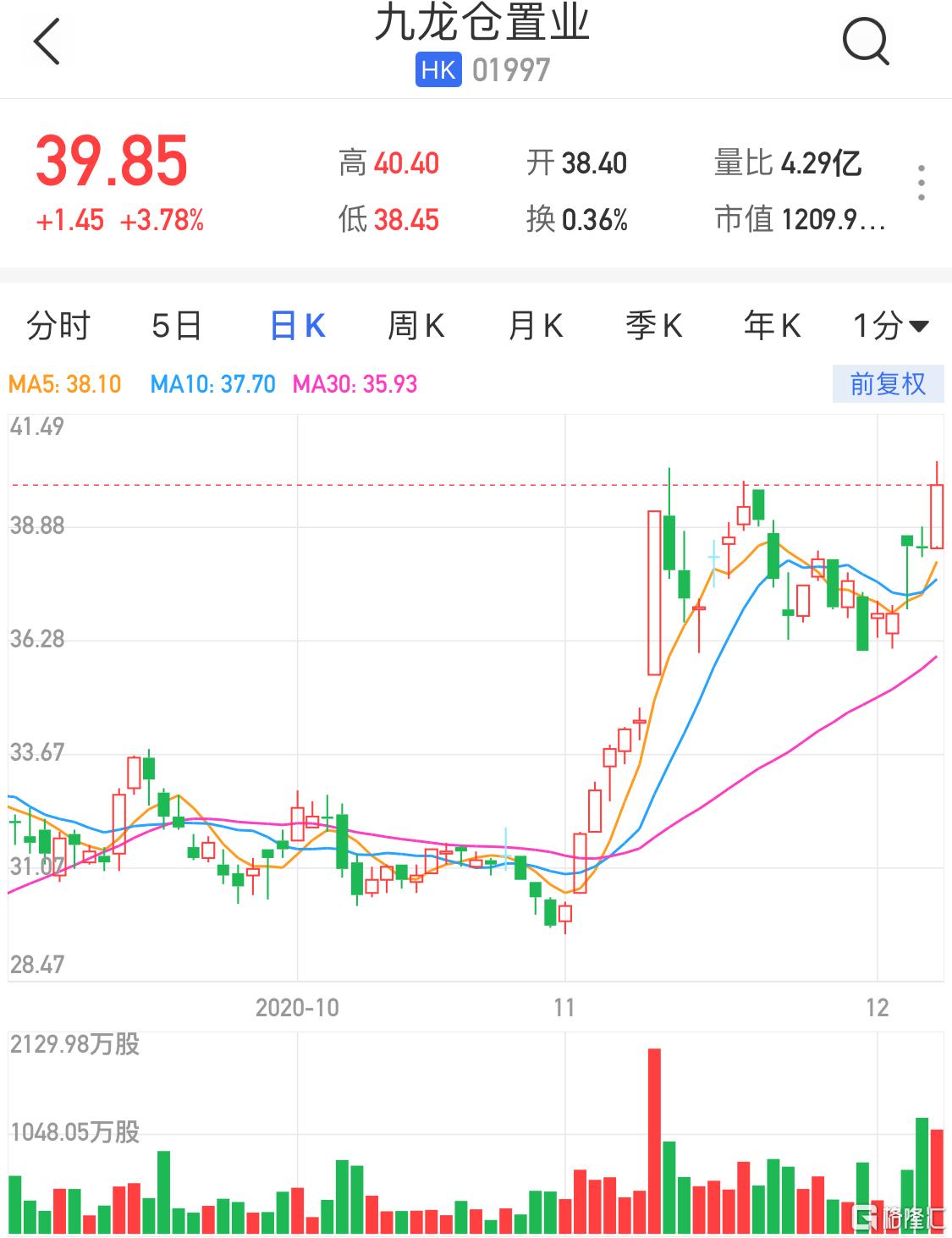Open the three-dot overflow menu
The image size is (952, 1238).
(921, 183)
